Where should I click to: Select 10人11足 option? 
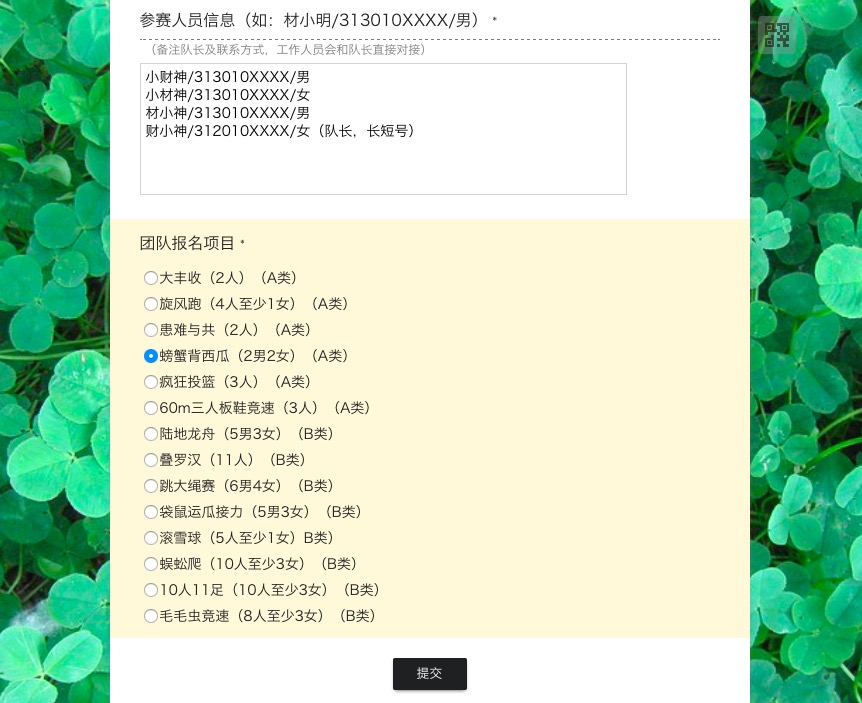click(151, 590)
